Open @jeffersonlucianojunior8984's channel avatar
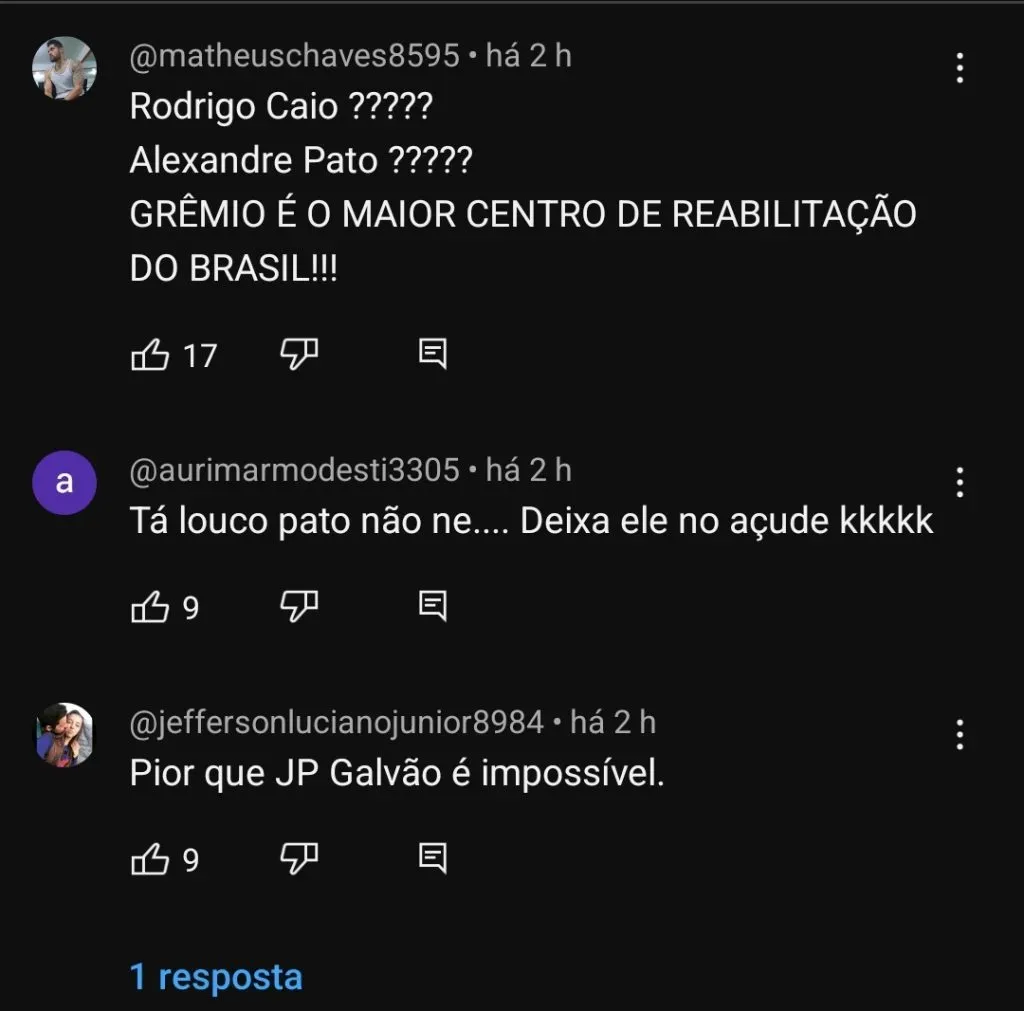Viewport: 1024px width, 1011px height. click(64, 735)
